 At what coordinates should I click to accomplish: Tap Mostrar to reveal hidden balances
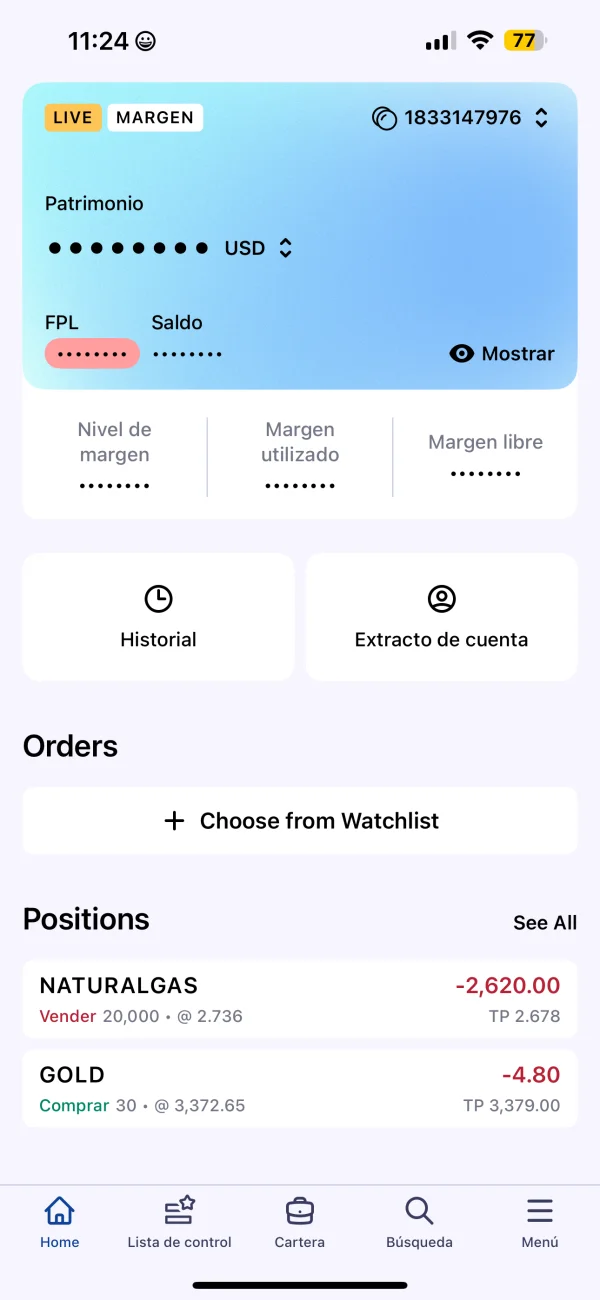click(502, 353)
